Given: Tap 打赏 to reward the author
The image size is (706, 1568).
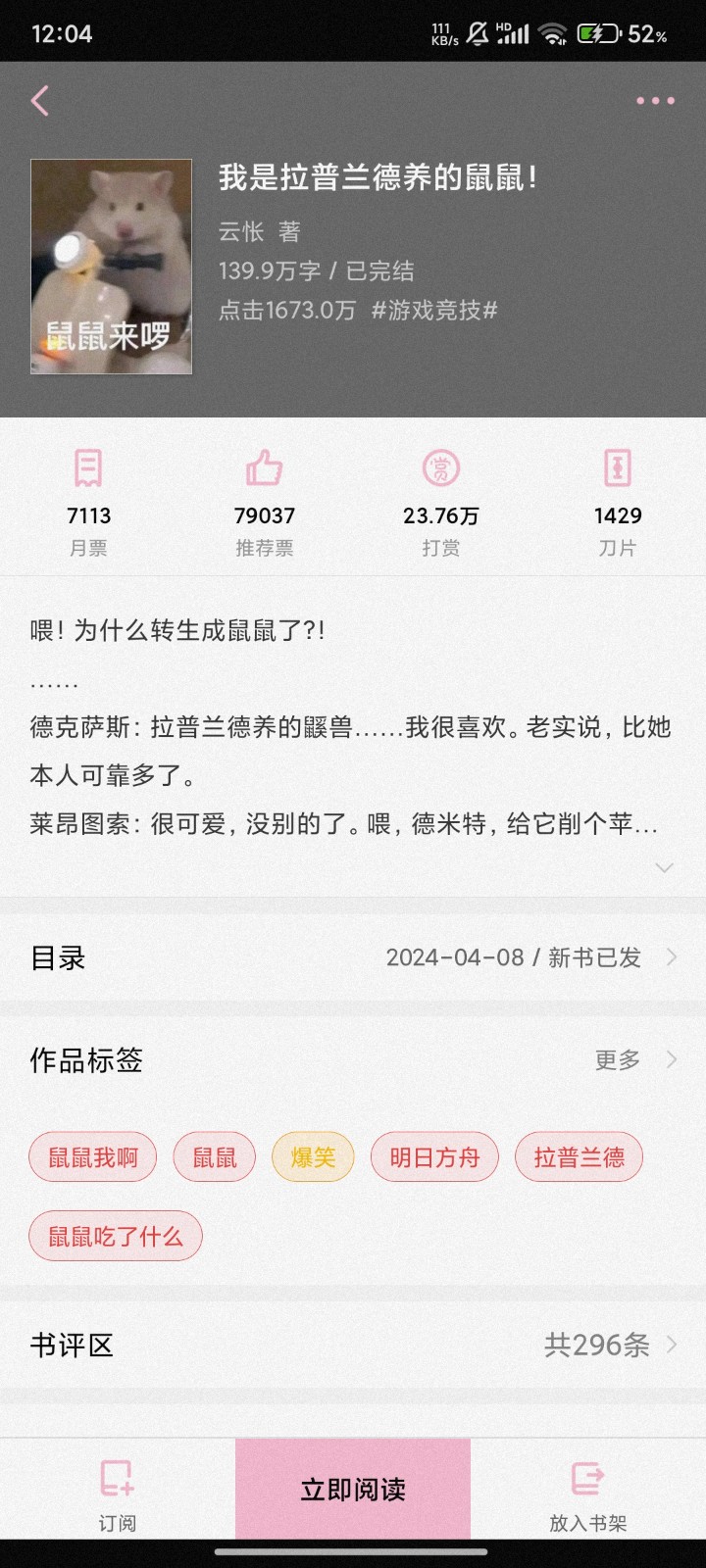Looking at the screenshot, I should 441,502.
